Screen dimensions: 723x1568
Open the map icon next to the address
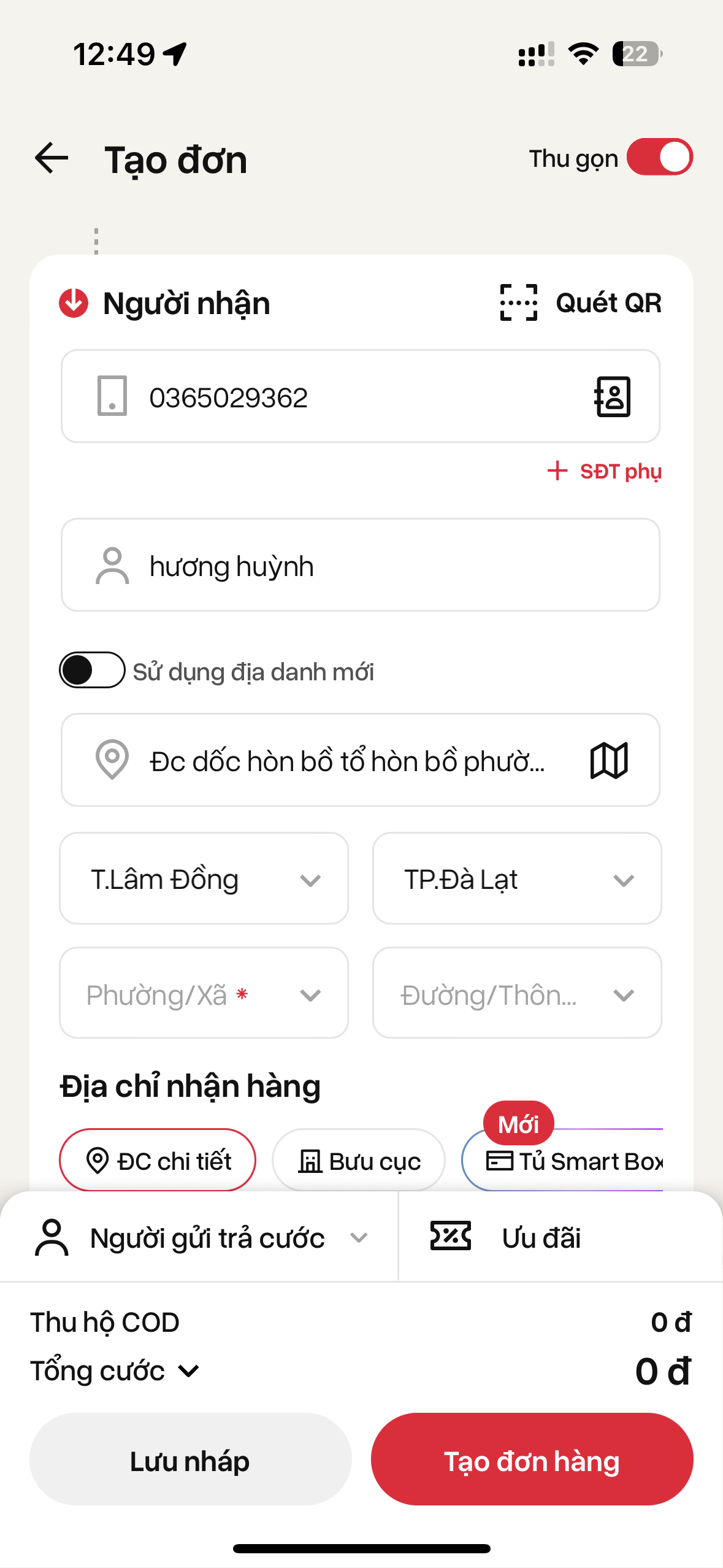coord(610,761)
